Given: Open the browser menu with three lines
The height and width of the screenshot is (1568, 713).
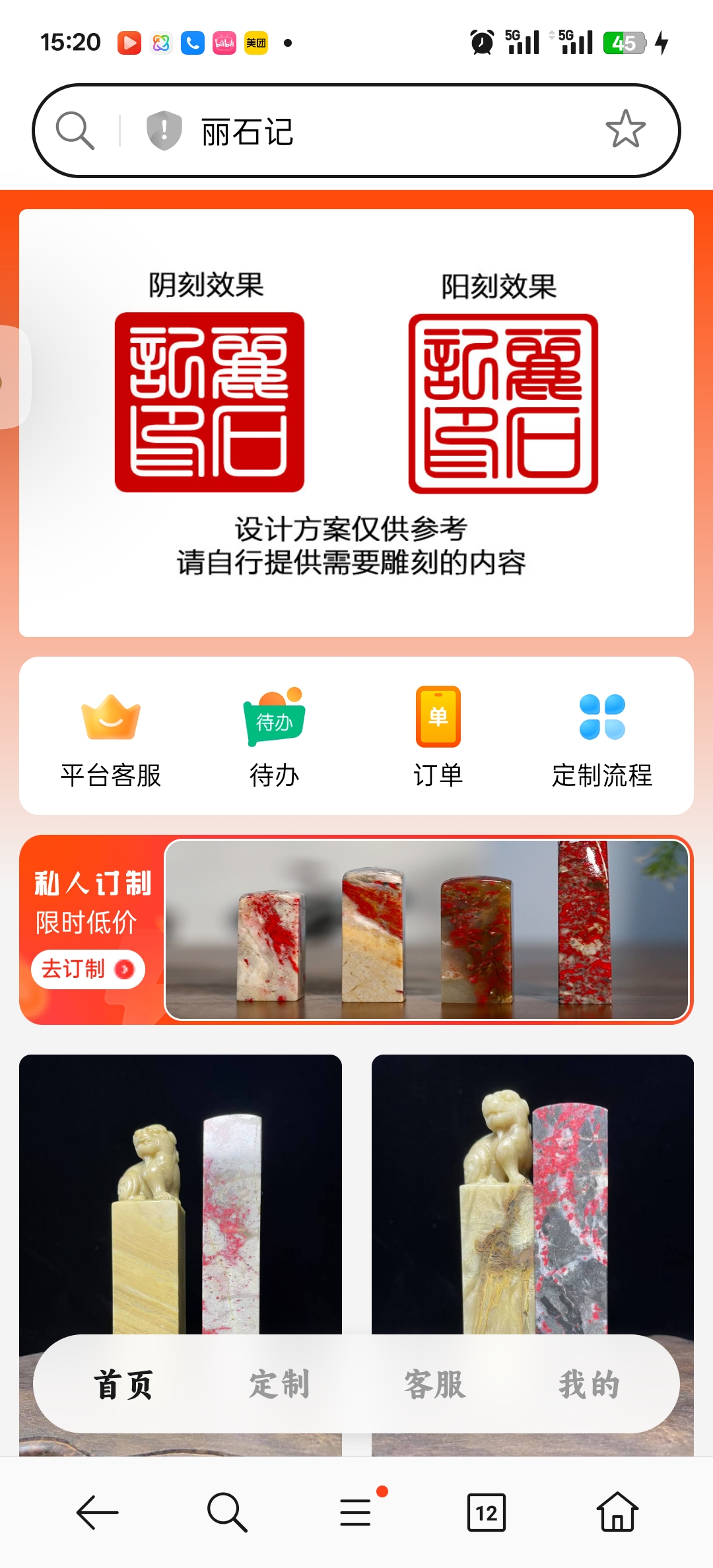Looking at the screenshot, I should coord(356,1511).
